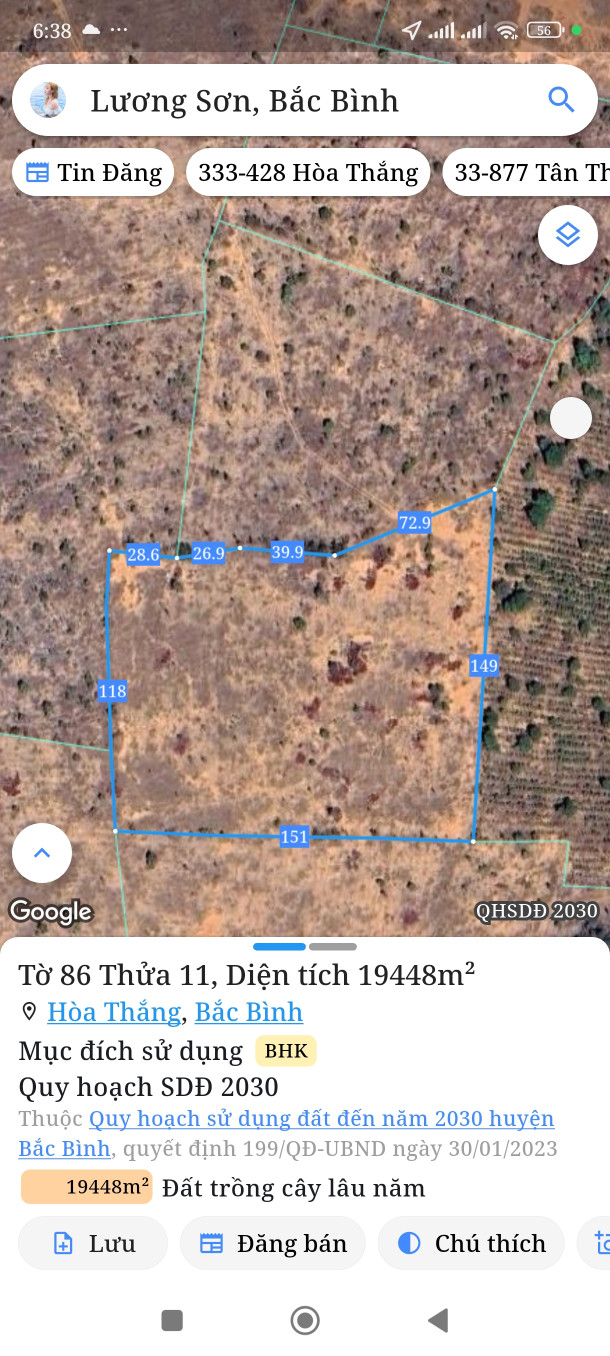610x1356 pixels.
Task: Tap the Đăng bán button
Action: (x=273, y=1244)
